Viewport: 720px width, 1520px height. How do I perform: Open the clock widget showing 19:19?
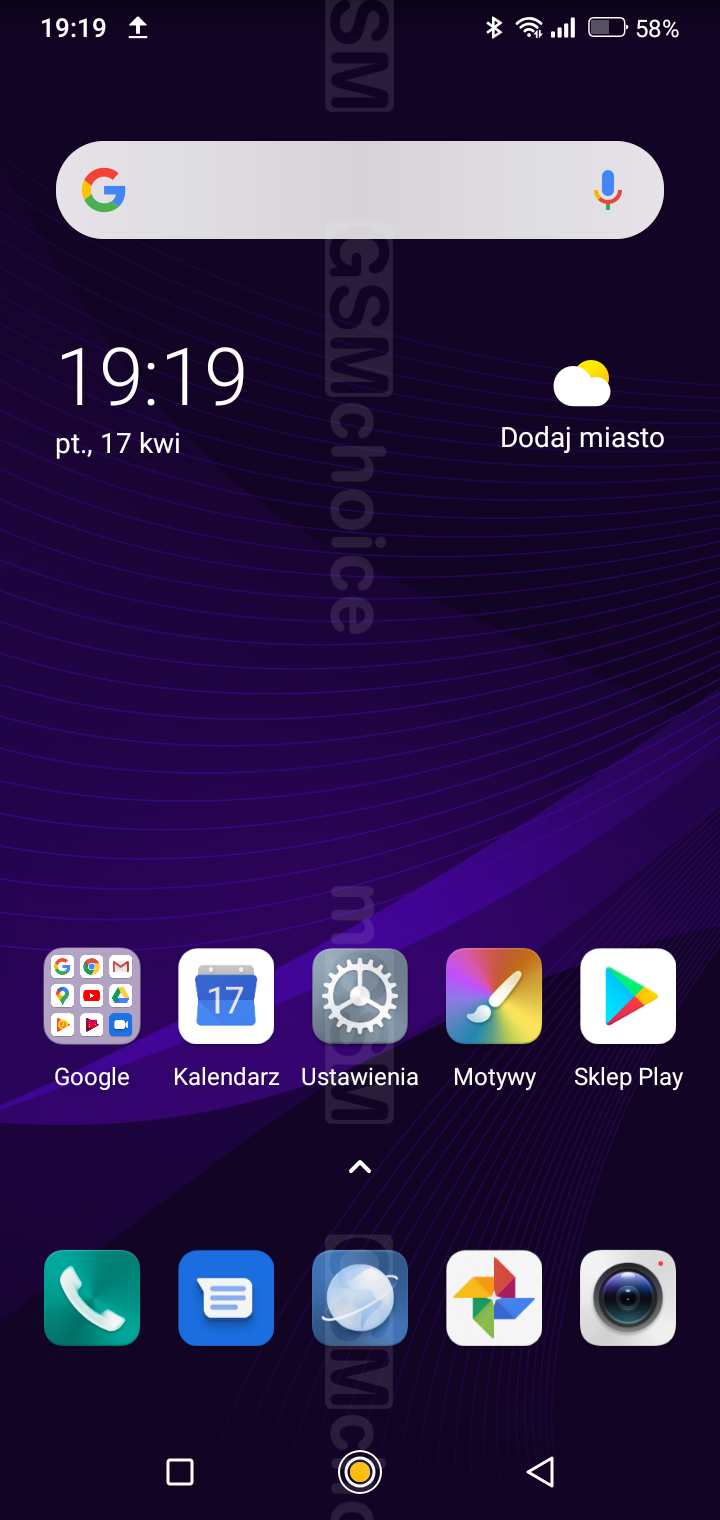coord(152,378)
